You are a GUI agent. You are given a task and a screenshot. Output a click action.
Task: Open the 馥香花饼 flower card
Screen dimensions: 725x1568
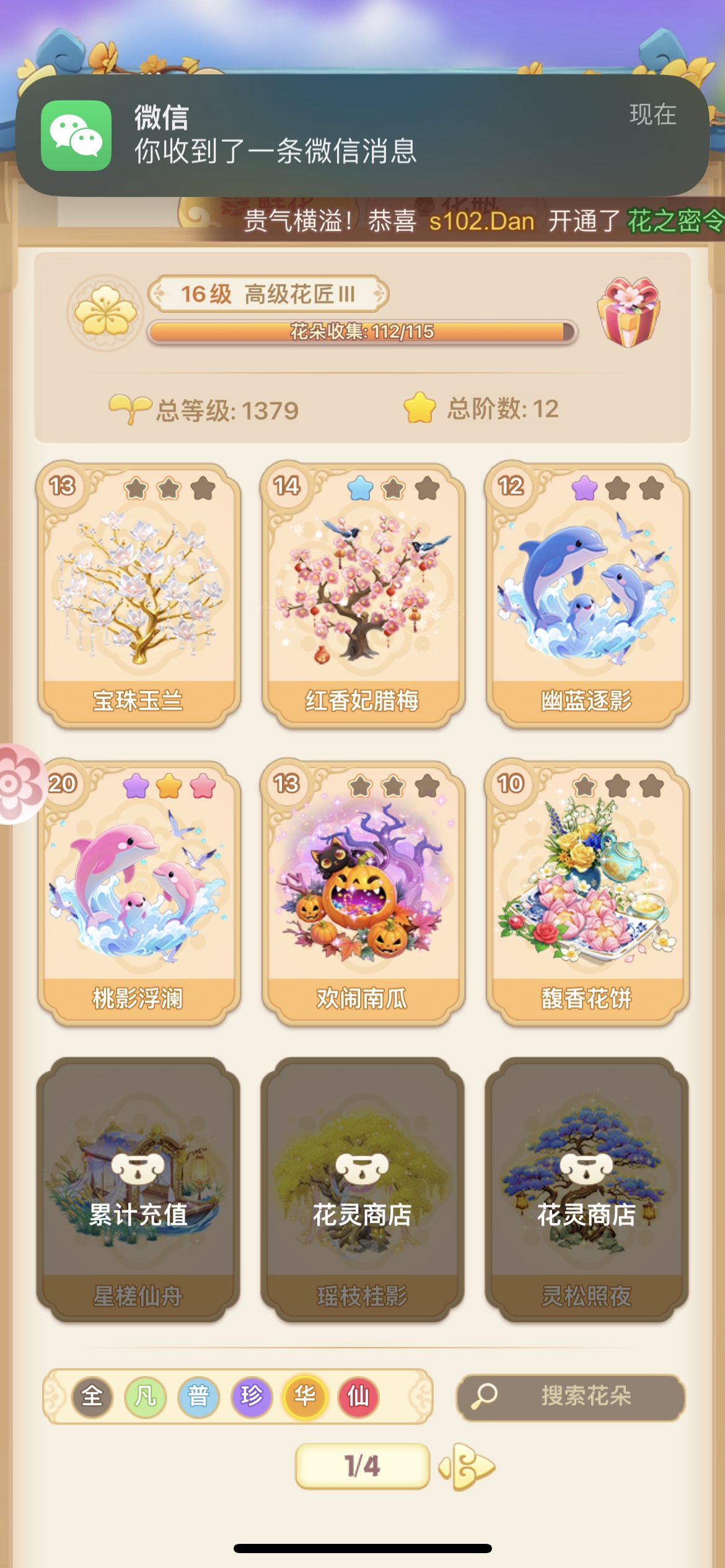[x=587, y=892]
